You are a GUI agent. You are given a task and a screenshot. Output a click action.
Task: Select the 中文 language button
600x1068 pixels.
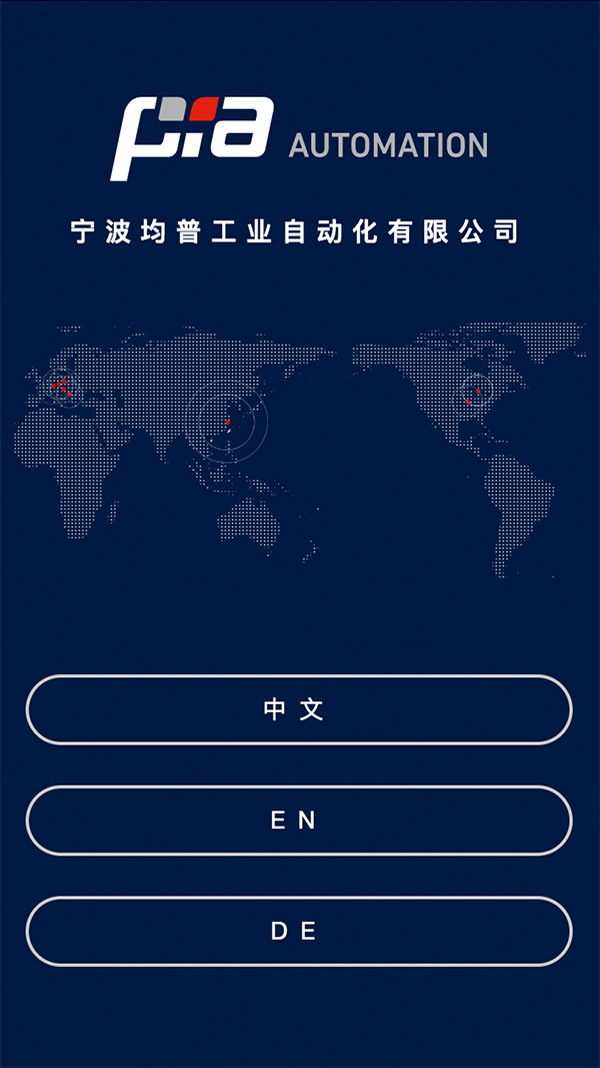298,710
